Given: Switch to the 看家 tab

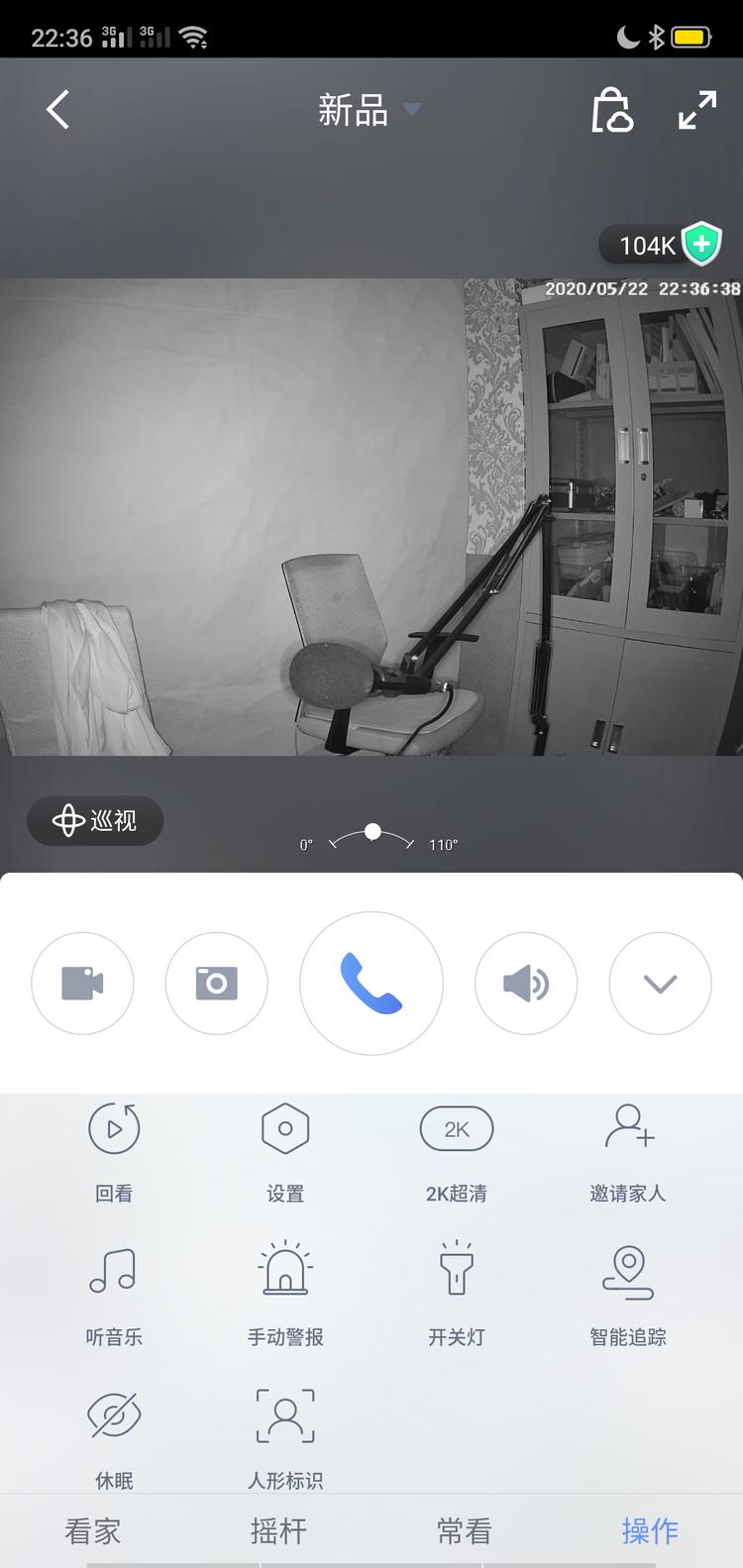Looking at the screenshot, I should pyautogui.click(x=92, y=1530).
